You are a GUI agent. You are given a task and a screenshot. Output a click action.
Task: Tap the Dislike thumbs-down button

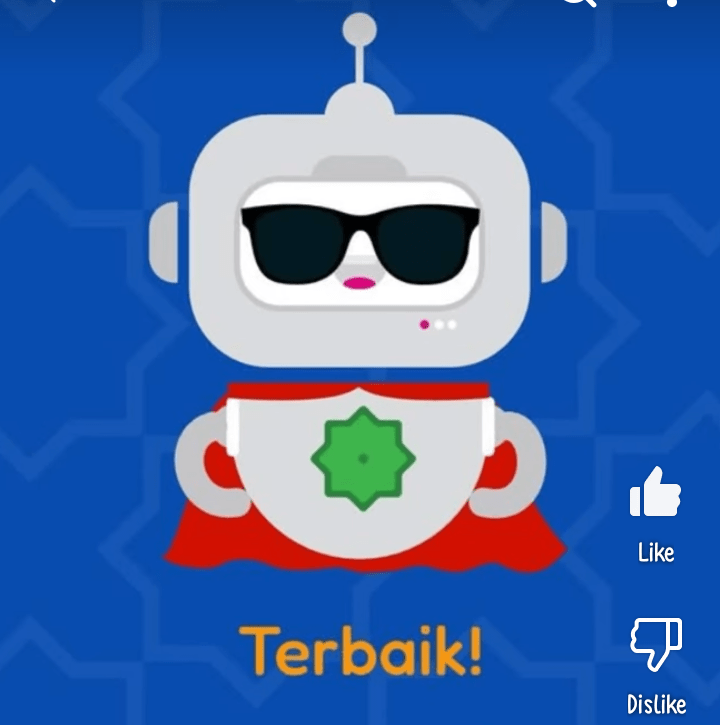[x=656, y=645]
